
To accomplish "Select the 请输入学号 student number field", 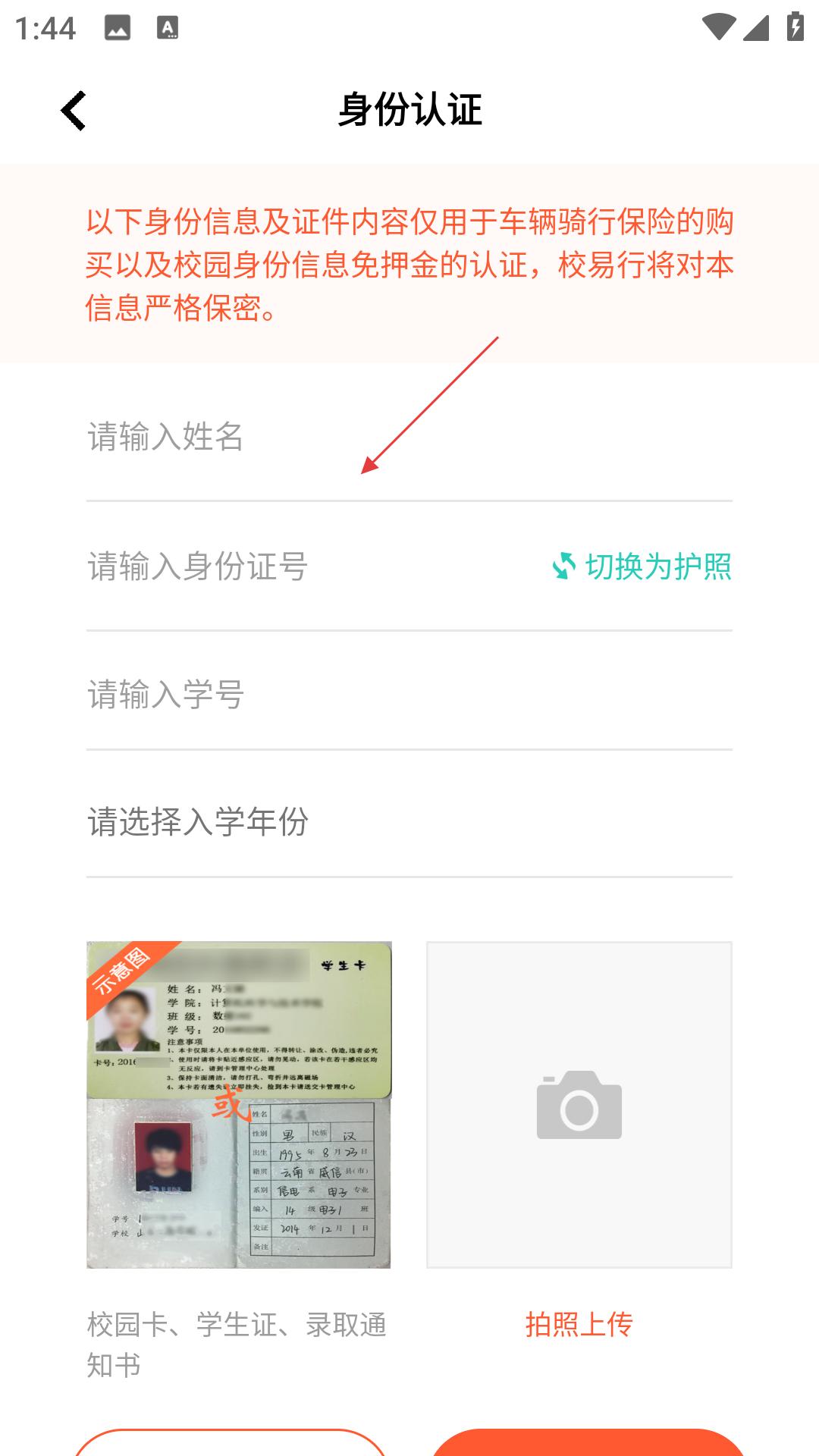I will pos(409,695).
